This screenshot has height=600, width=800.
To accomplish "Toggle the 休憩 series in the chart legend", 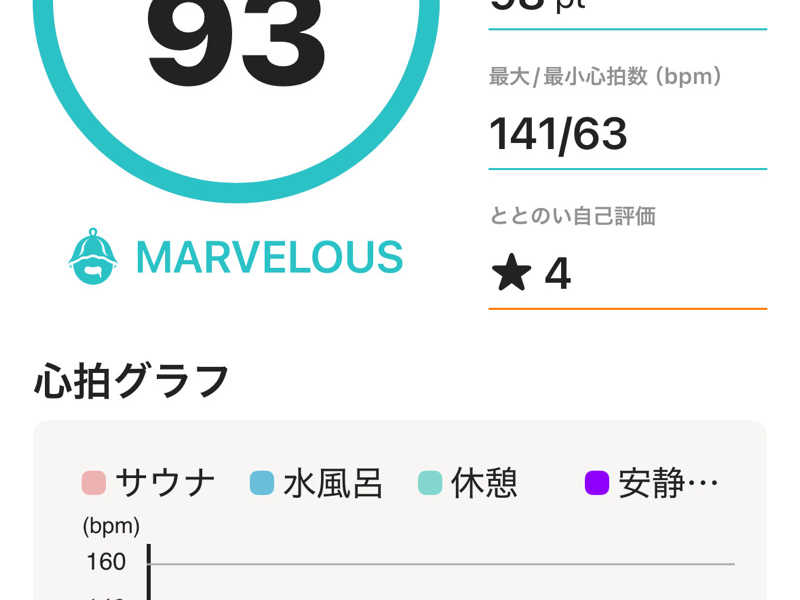I will [468, 484].
